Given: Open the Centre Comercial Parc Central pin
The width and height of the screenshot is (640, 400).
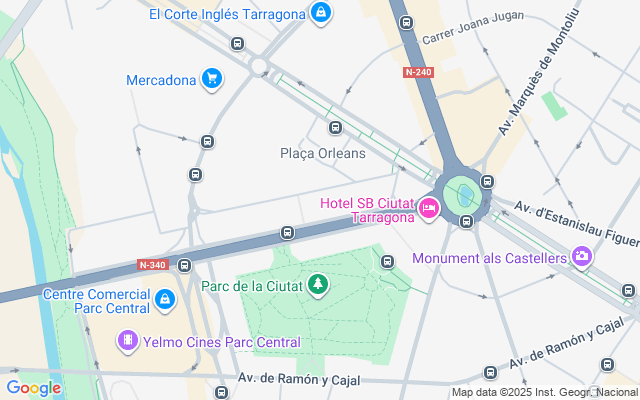Looking at the screenshot, I should (x=165, y=298).
